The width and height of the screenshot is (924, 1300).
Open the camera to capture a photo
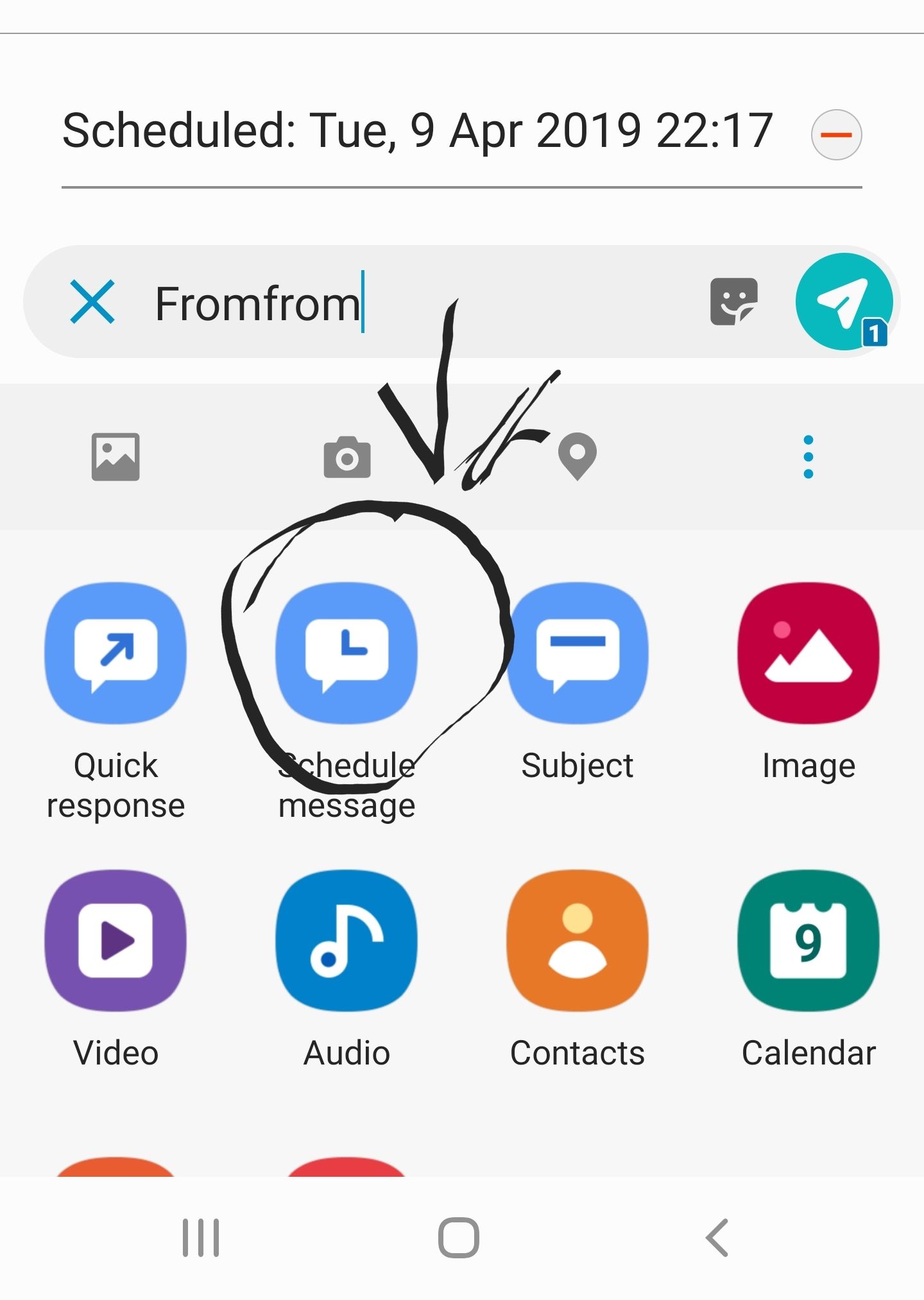point(346,457)
